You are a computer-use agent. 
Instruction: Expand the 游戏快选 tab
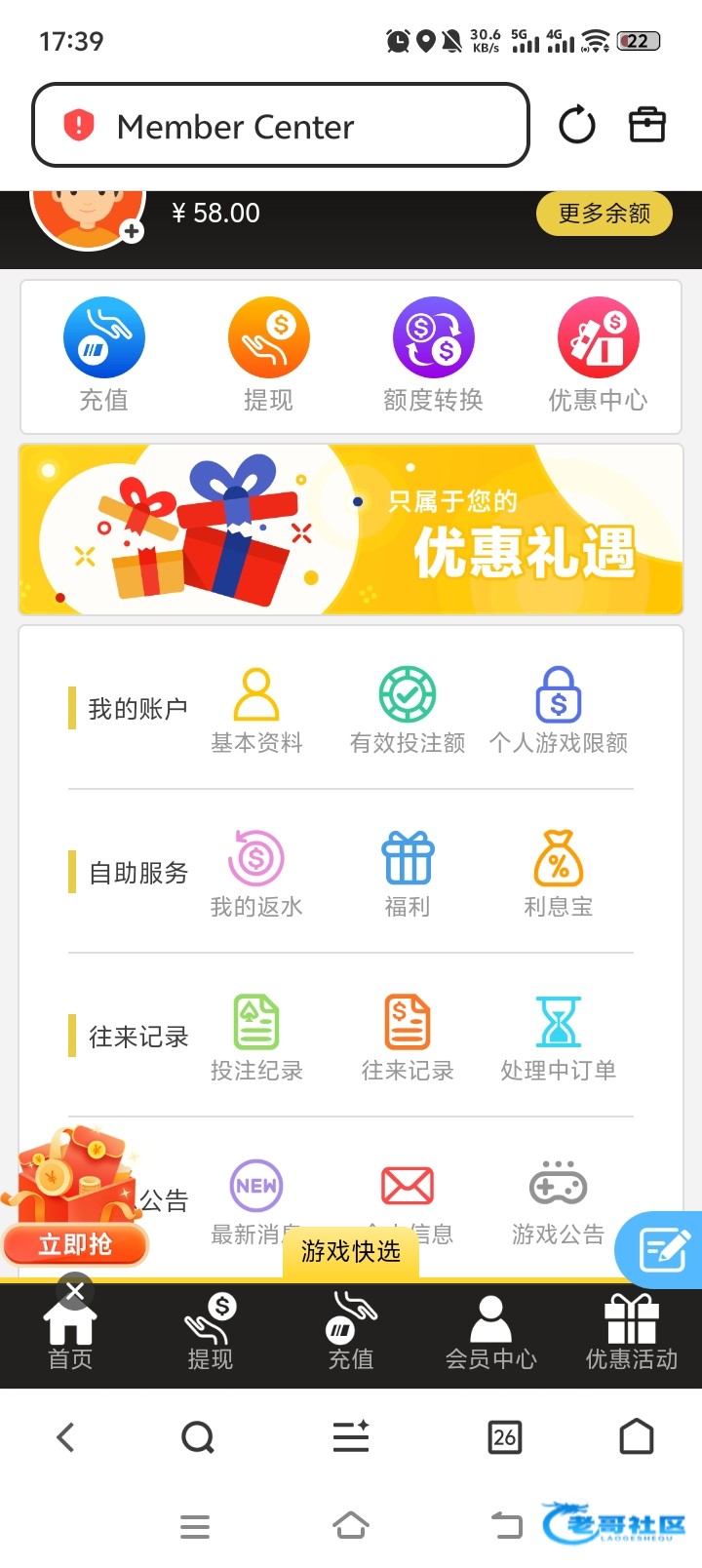tap(351, 1251)
